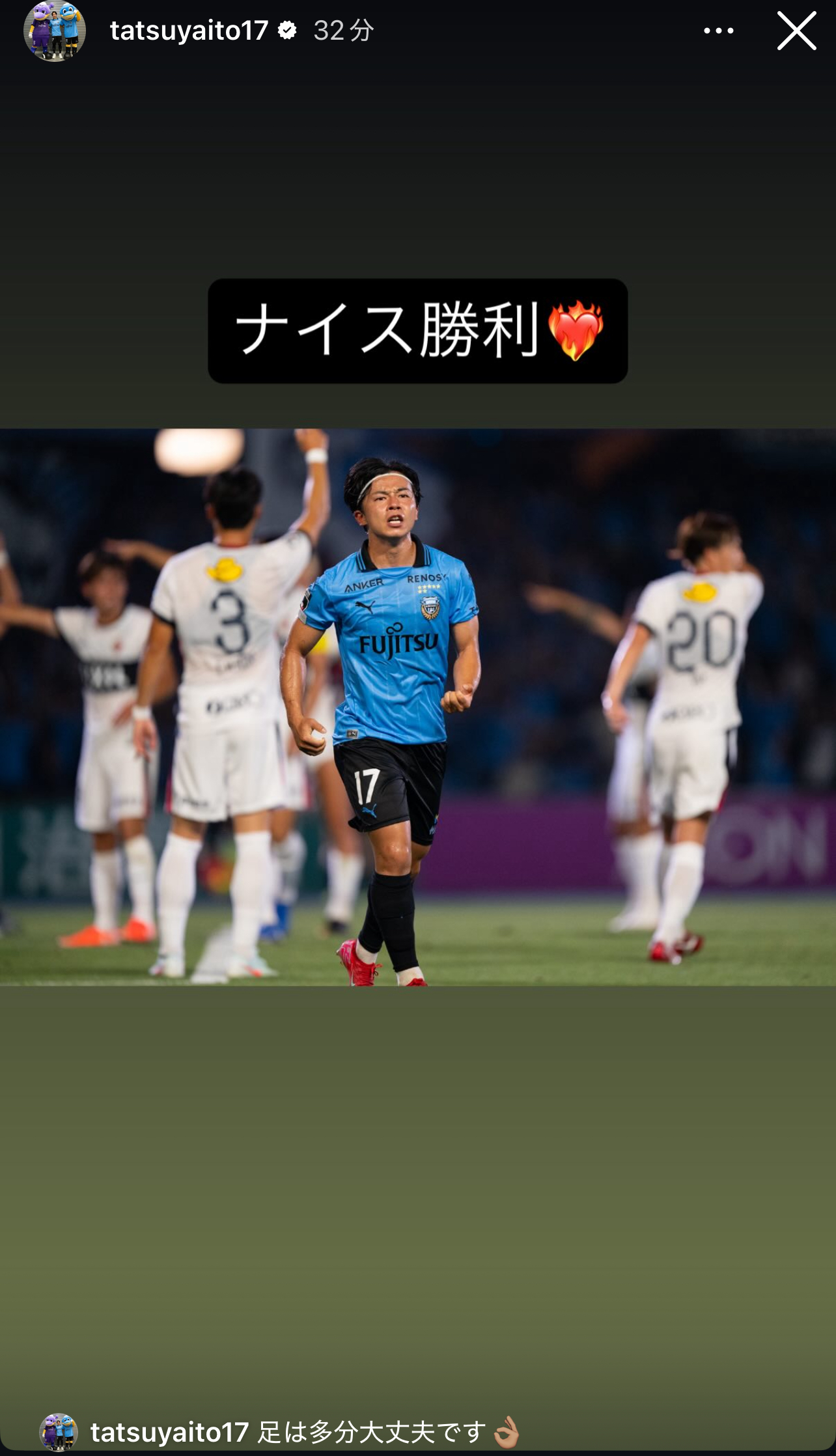Open tatsuyaito17's profile from the header avatar
The height and width of the screenshot is (1456, 836).
[55, 31]
